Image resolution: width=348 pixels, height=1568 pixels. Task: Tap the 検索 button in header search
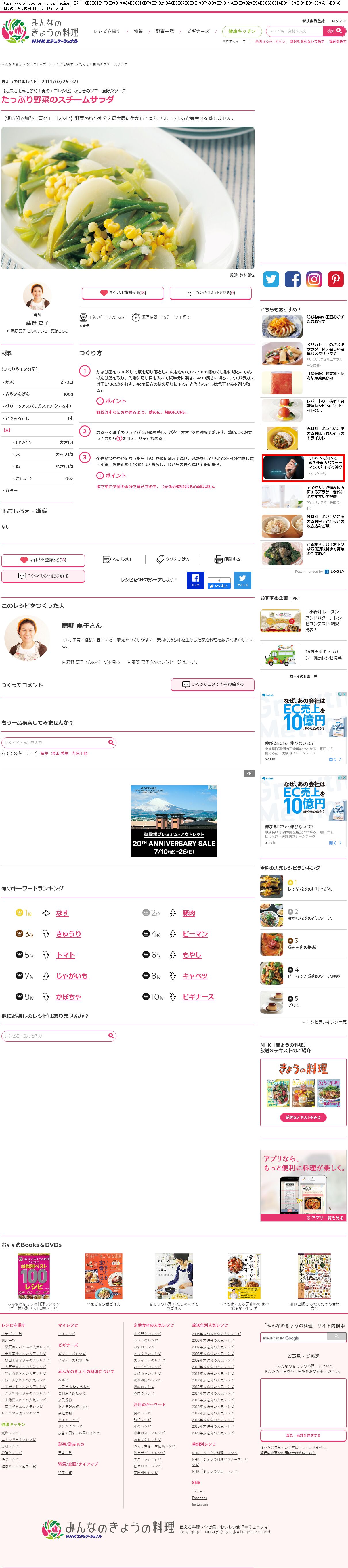click(331, 31)
